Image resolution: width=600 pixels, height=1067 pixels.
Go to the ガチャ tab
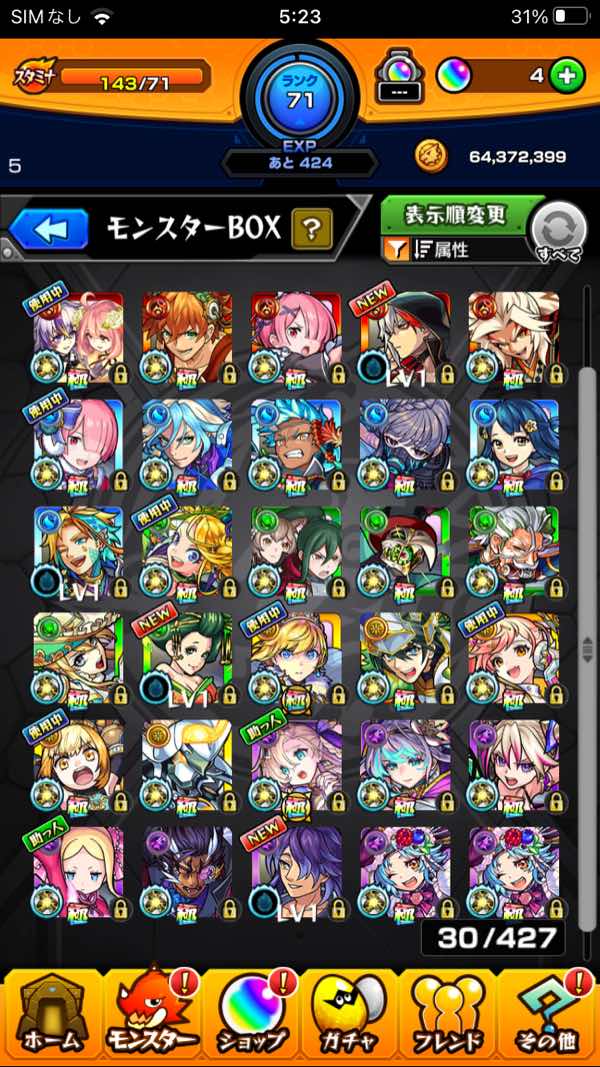click(x=349, y=1018)
